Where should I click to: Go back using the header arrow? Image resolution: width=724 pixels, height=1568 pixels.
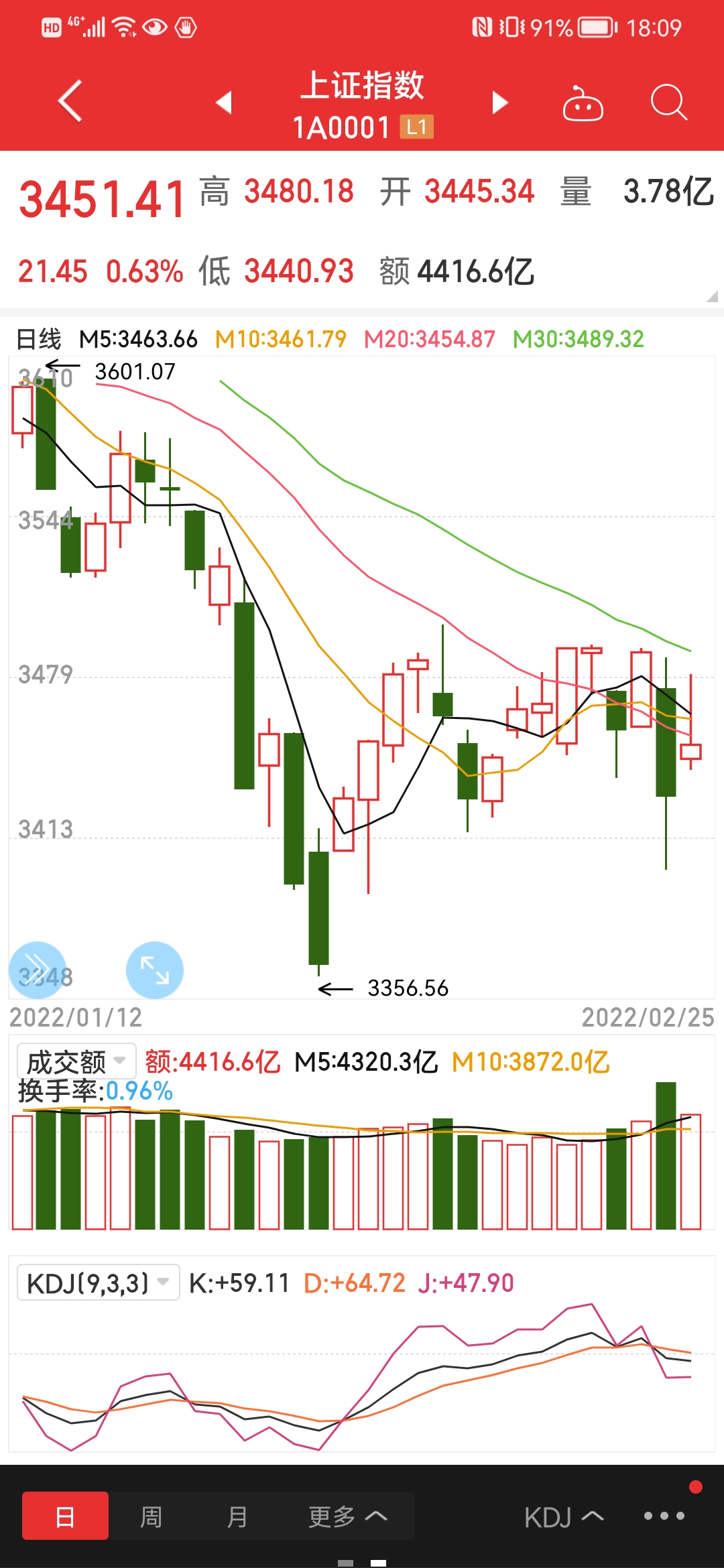(x=70, y=101)
